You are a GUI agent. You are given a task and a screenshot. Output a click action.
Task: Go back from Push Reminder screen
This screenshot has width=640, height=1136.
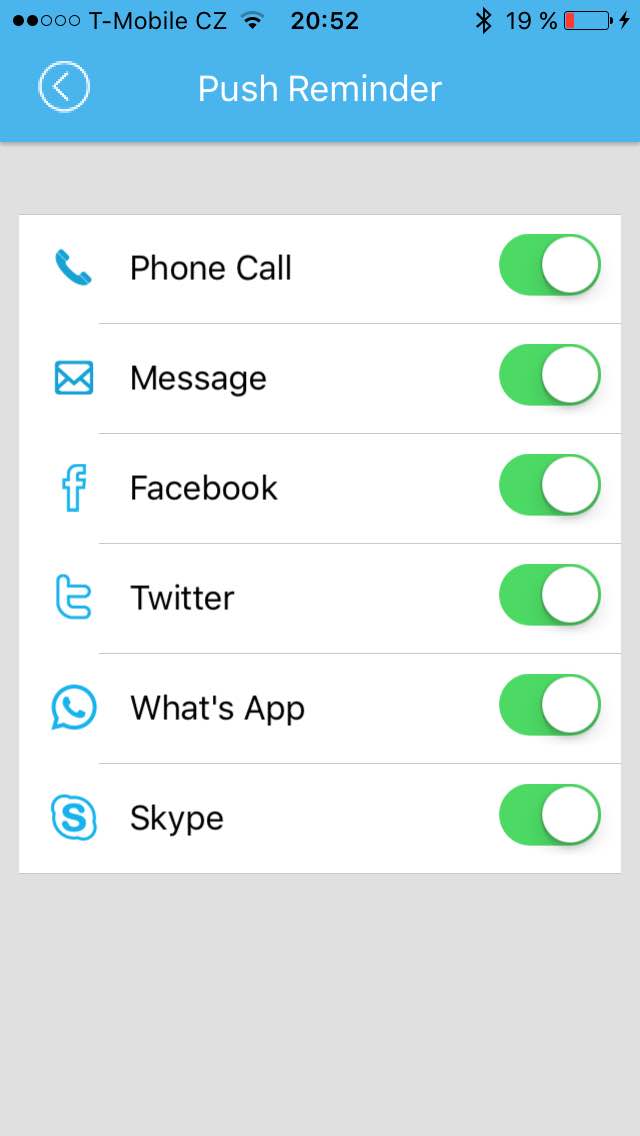point(64,88)
